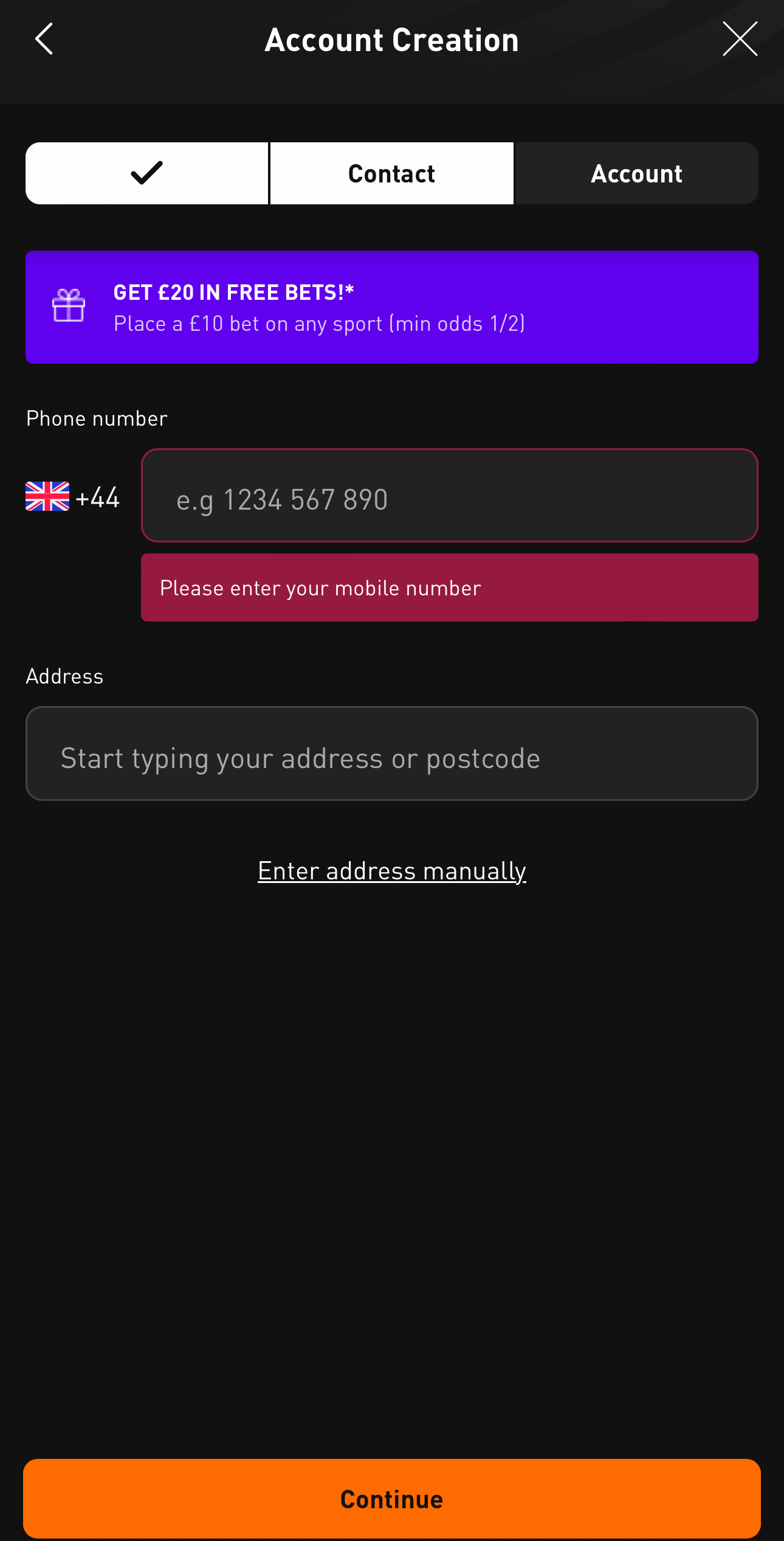
Task: Close the Account Creation screen
Action: 739,38
